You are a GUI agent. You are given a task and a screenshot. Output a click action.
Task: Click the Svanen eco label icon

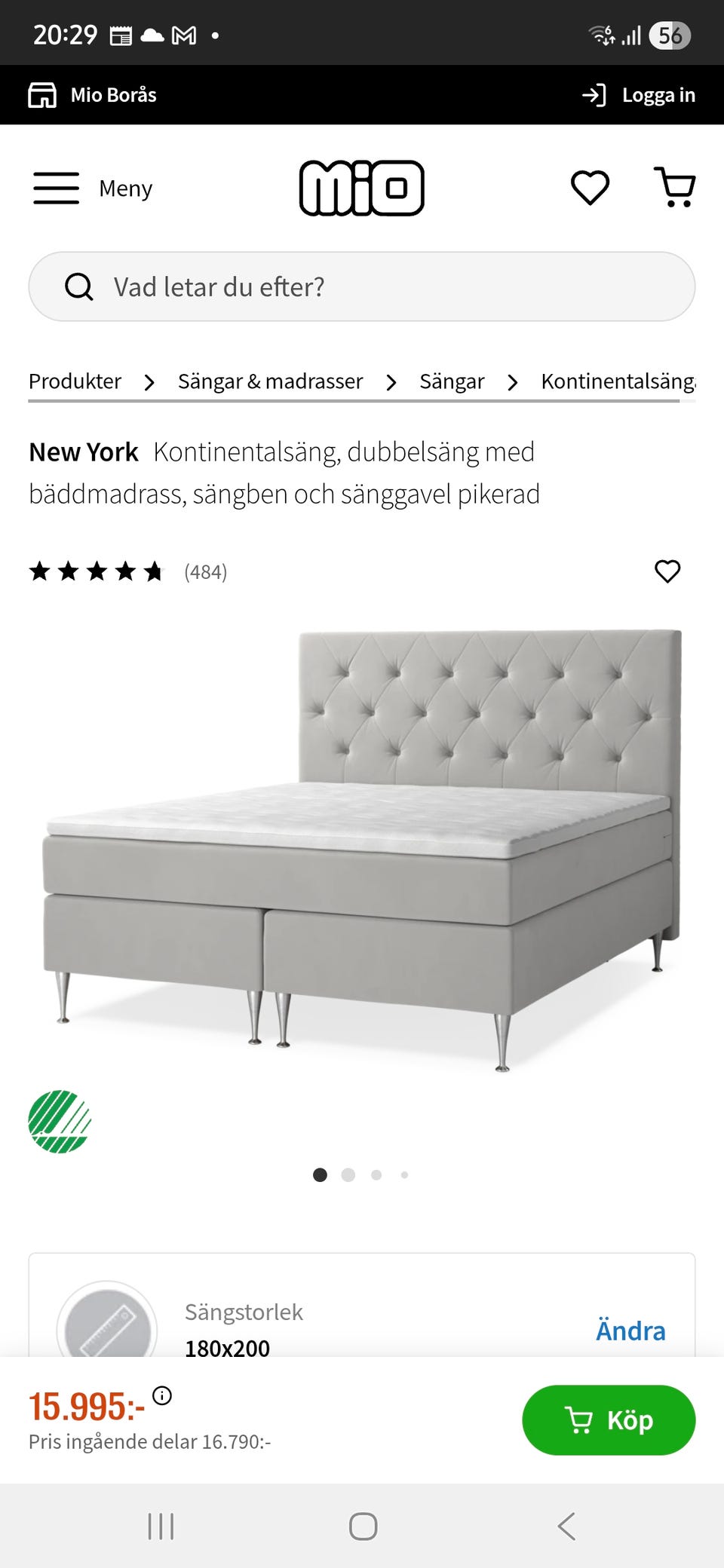click(x=59, y=1123)
